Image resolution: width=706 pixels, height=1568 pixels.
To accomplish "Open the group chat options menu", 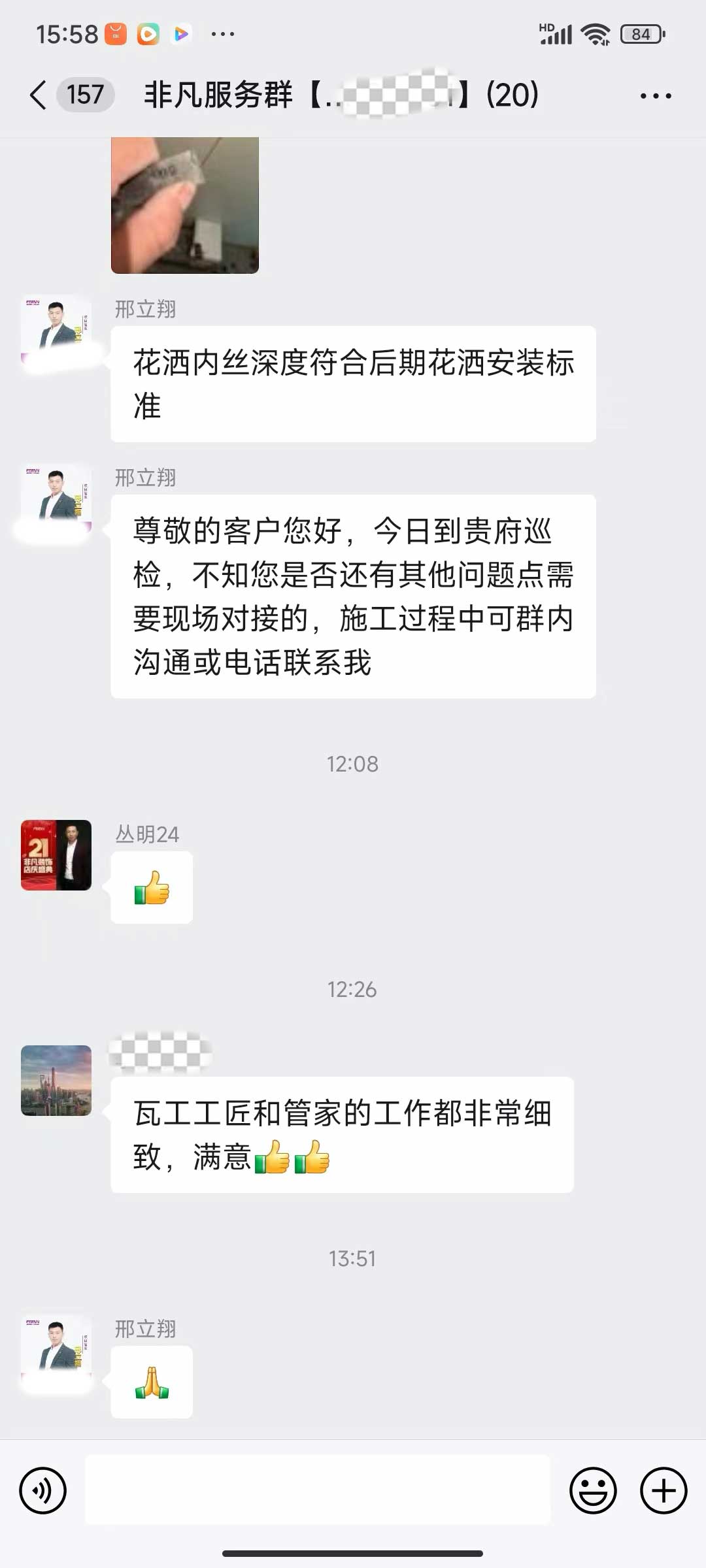I will [655, 95].
